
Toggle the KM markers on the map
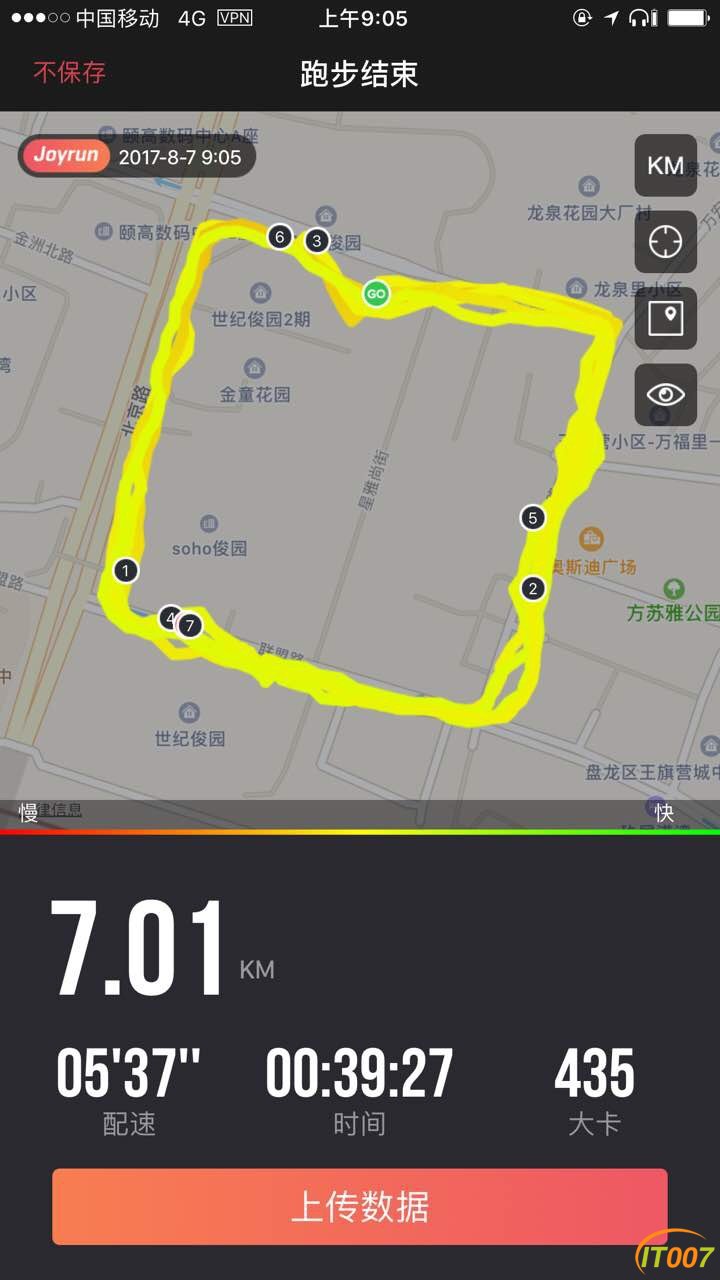[665, 166]
